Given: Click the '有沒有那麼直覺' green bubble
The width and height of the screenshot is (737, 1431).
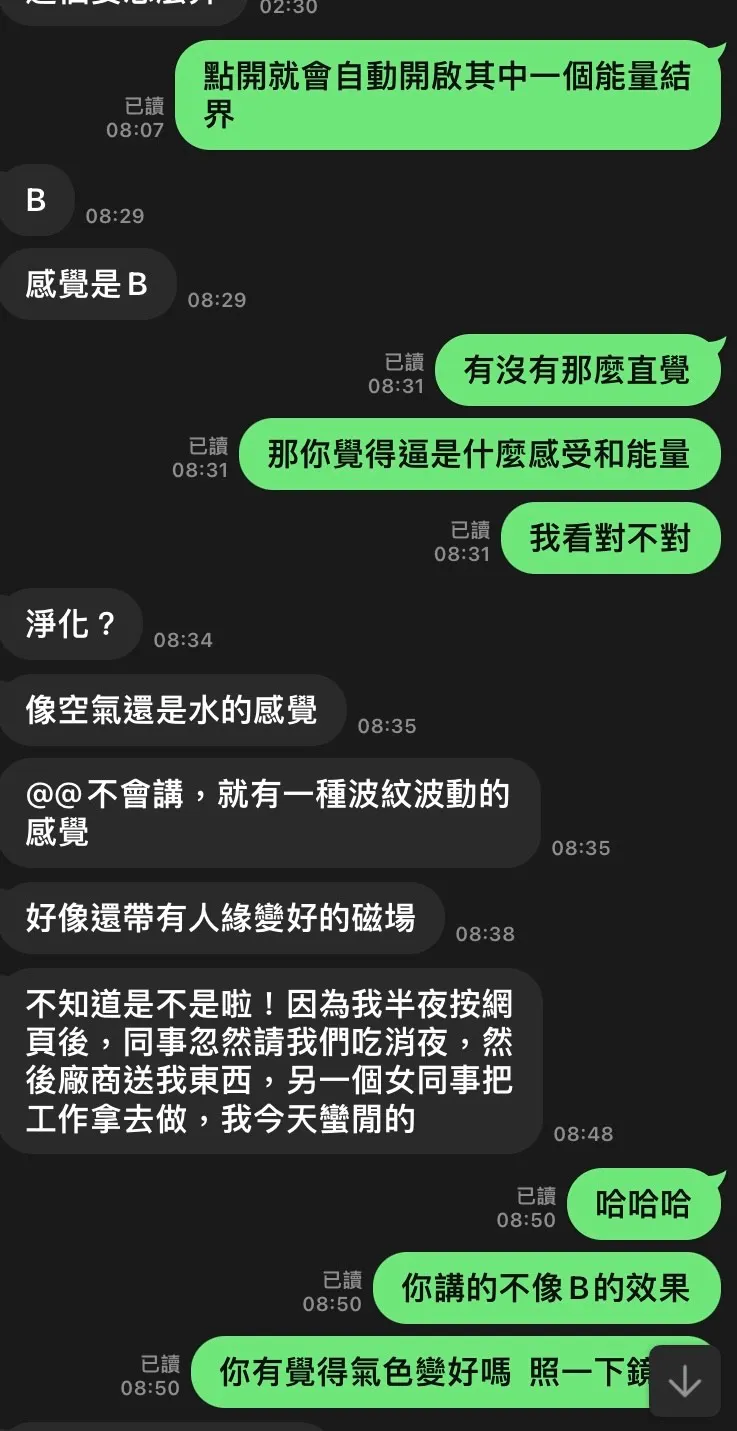Looking at the screenshot, I should [578, 370].
